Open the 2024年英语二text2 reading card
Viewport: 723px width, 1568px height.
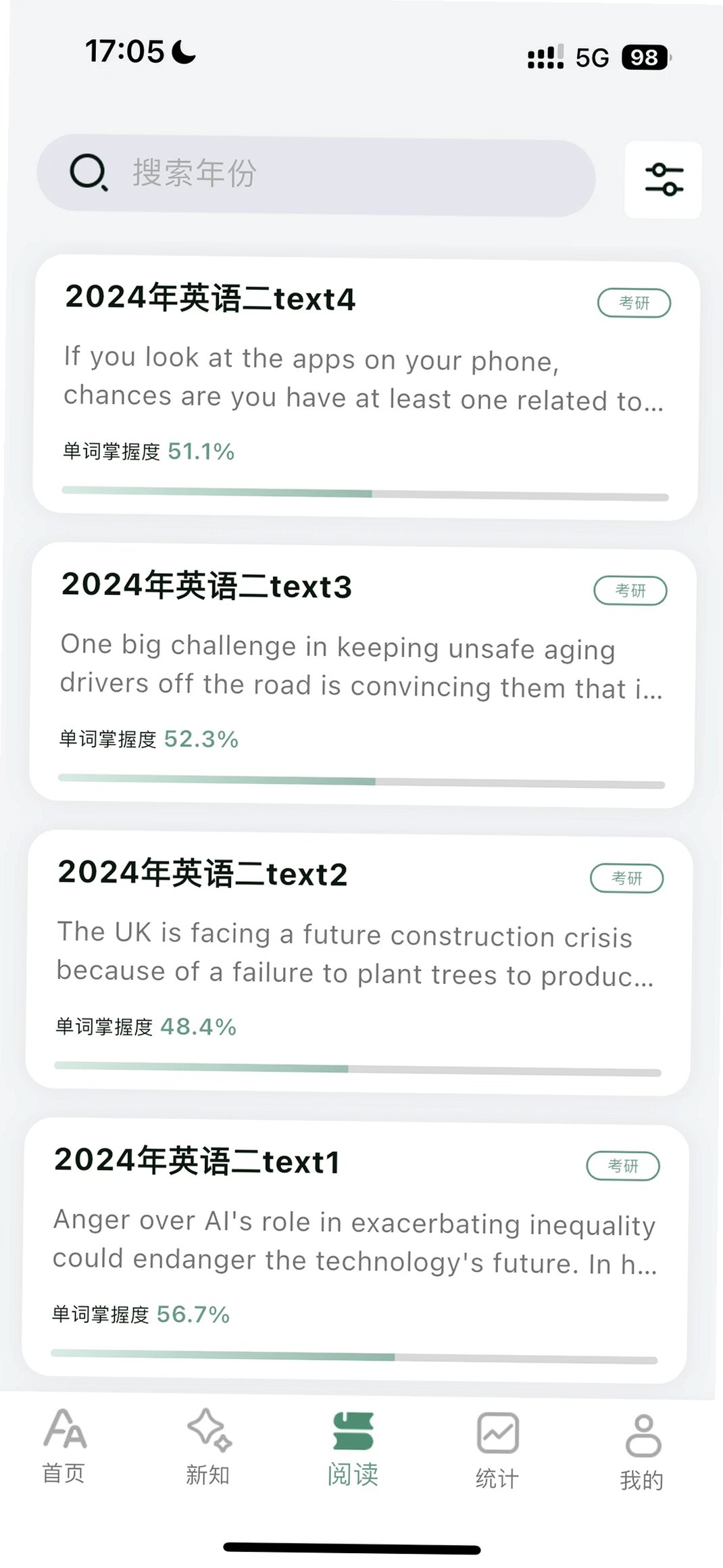359,964
